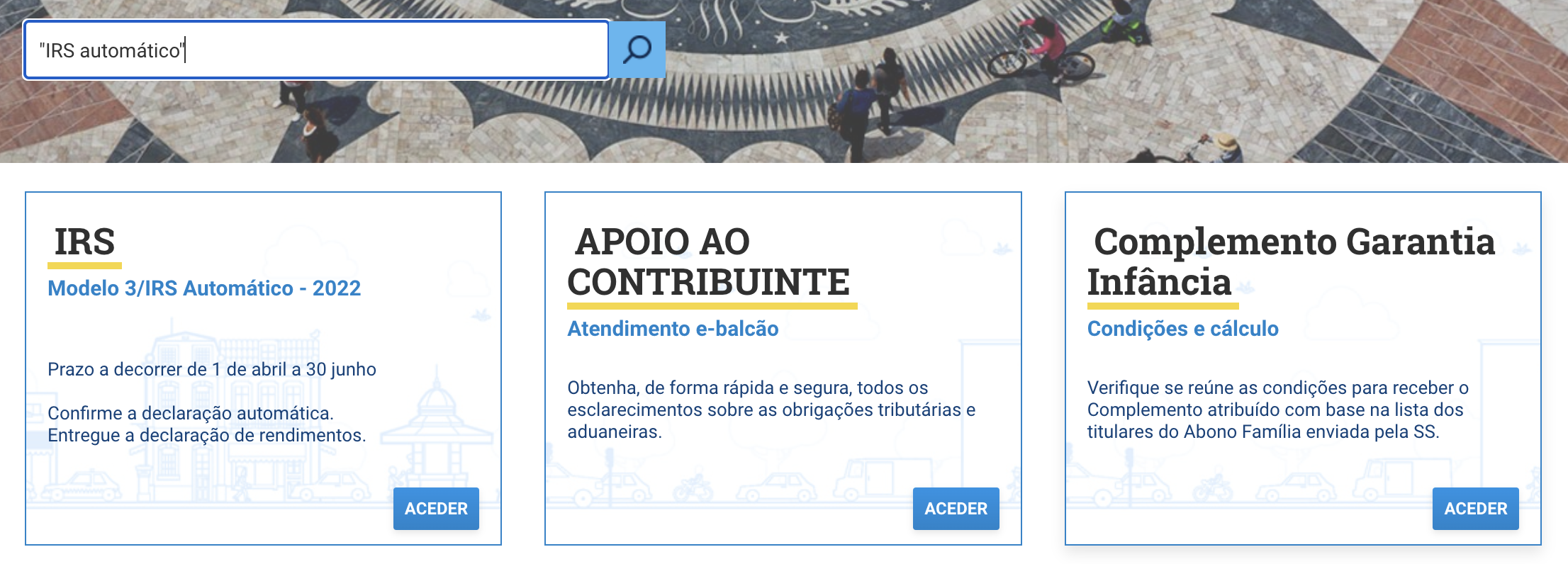Screen dimensions: 1568x564
Task: Open the Atendimento e-balcão link
Action: (x=673, y=329)
